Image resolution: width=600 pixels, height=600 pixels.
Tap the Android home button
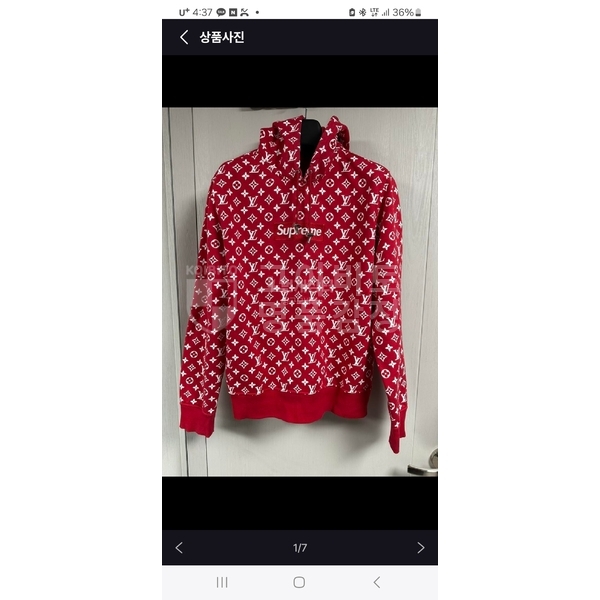tap(299, 582)
